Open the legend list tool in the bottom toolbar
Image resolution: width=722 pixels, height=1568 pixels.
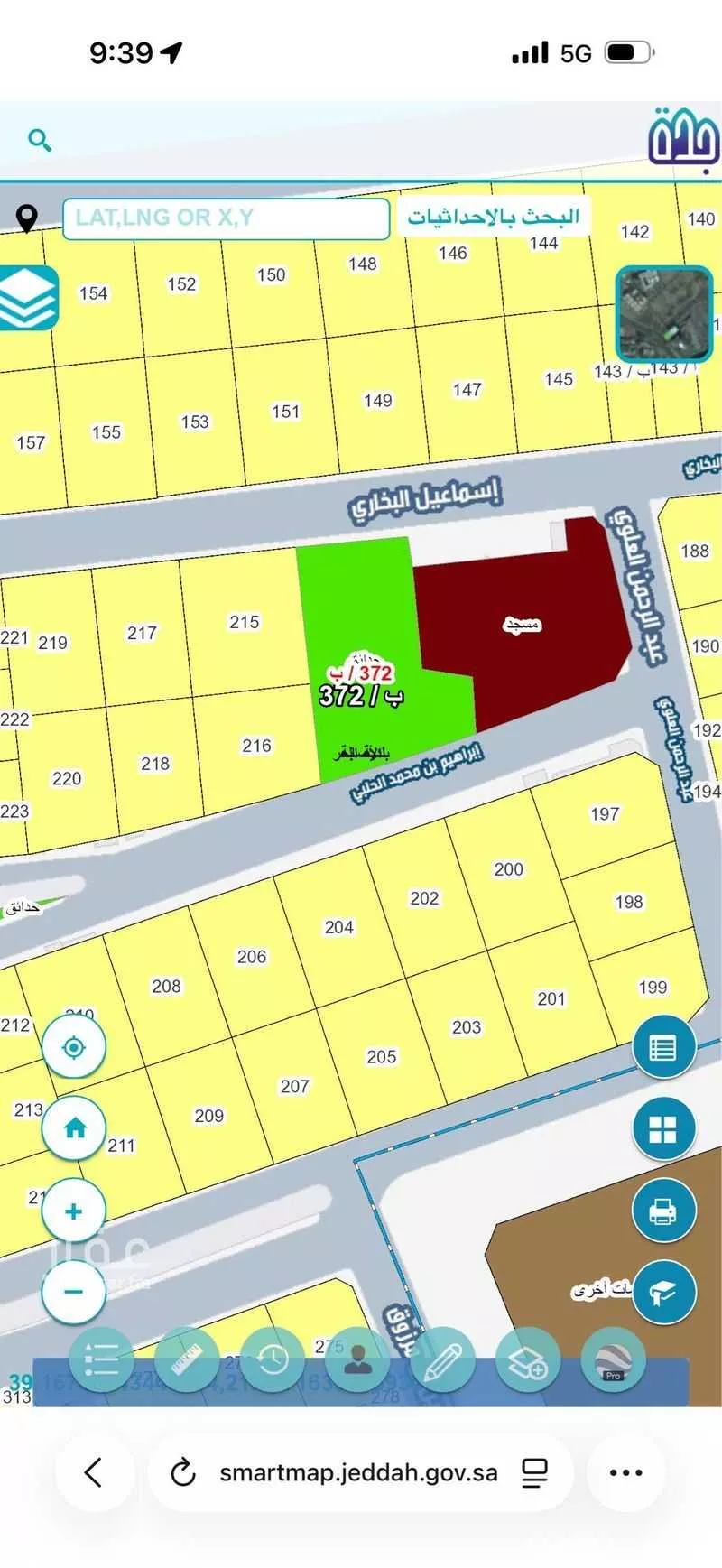[x=101, y=1359]
